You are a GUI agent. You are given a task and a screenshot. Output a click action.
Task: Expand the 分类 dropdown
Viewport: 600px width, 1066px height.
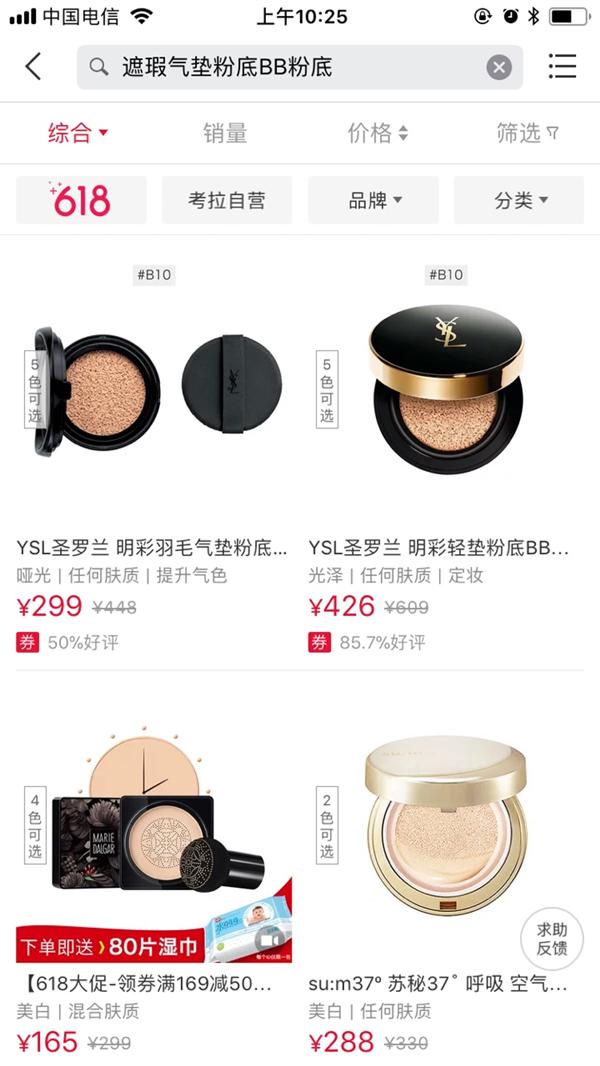coord(519,200)
